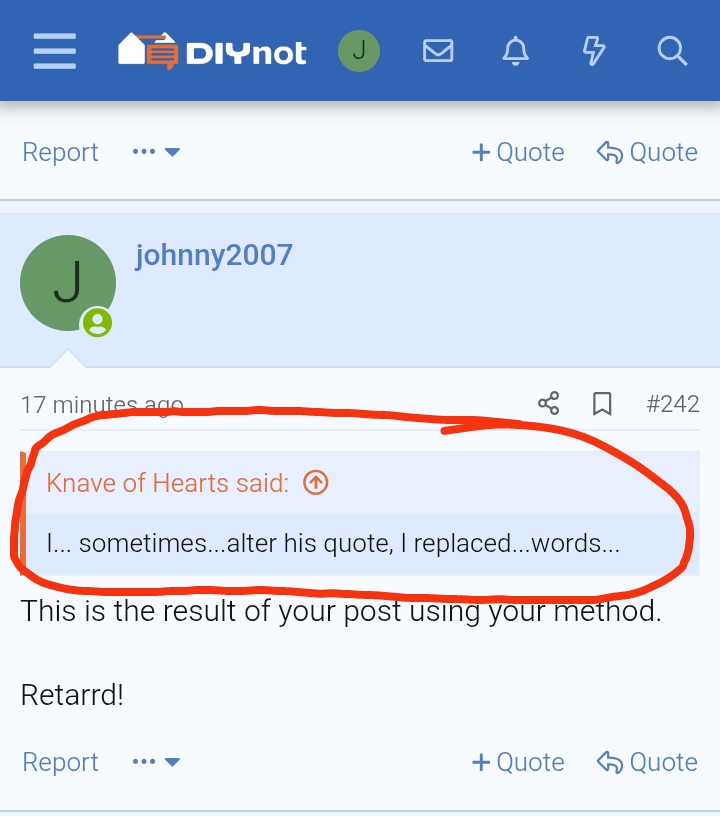Open your account avatar menu in the header
Viewport: 720px width, 816px height.
tap(359, 51)
